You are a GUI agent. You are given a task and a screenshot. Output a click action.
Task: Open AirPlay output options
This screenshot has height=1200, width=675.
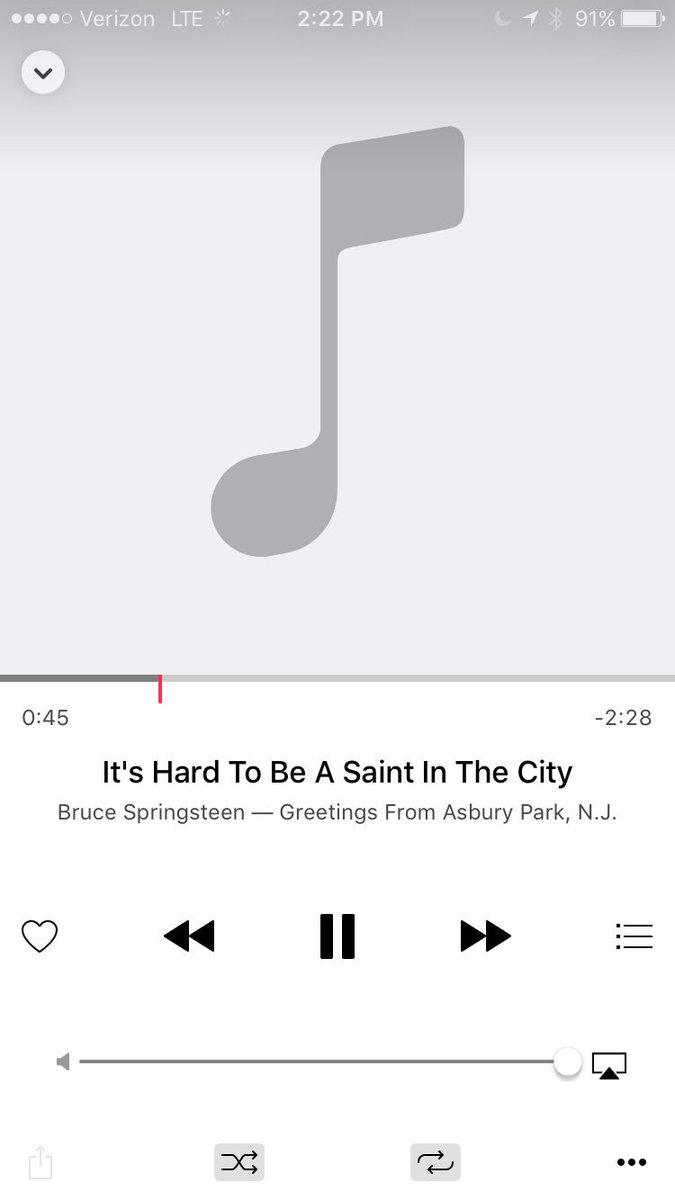(x=609, y=1065)
